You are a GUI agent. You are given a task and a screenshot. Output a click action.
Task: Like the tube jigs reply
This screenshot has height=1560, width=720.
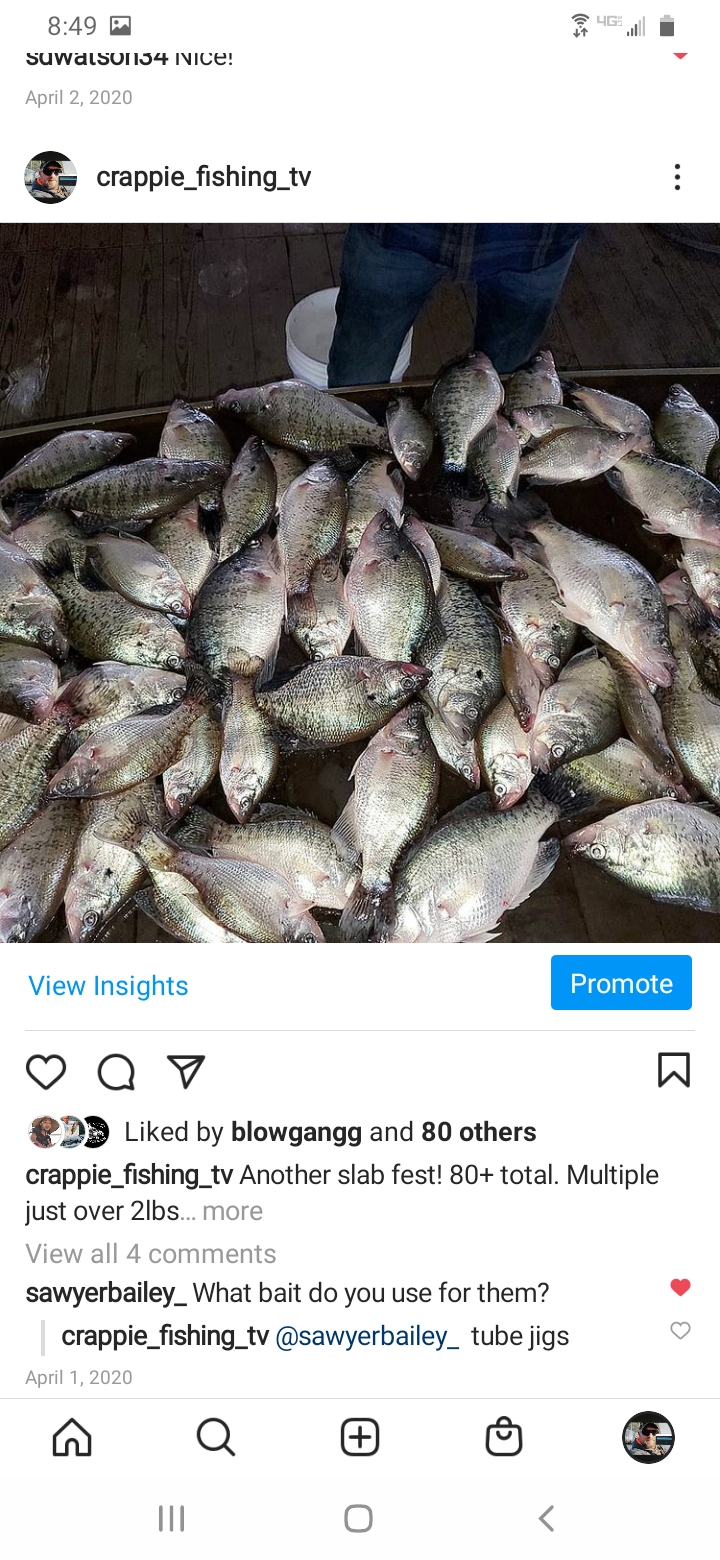tap(680, 1331)
